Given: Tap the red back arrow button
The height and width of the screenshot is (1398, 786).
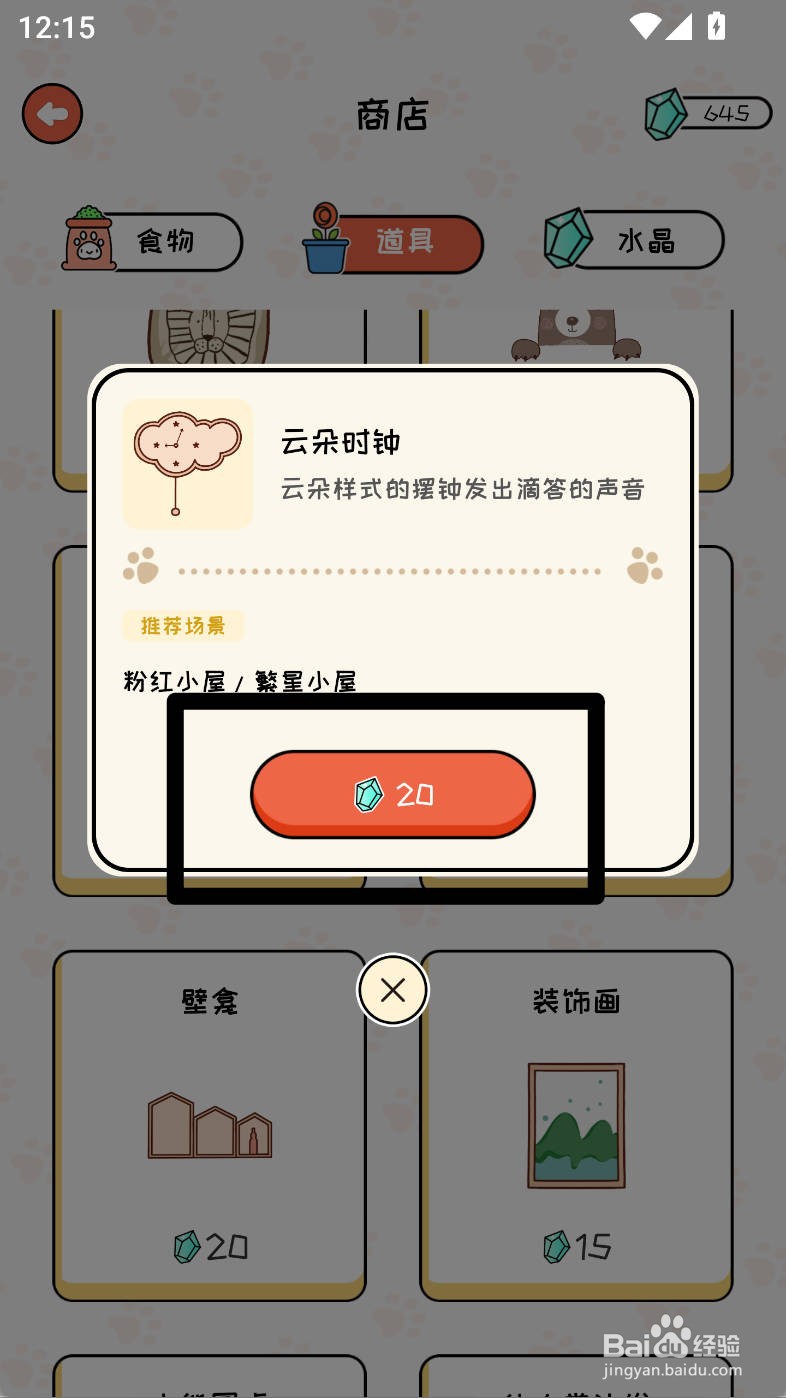Looking at the screenshot, I should (52, 113).
